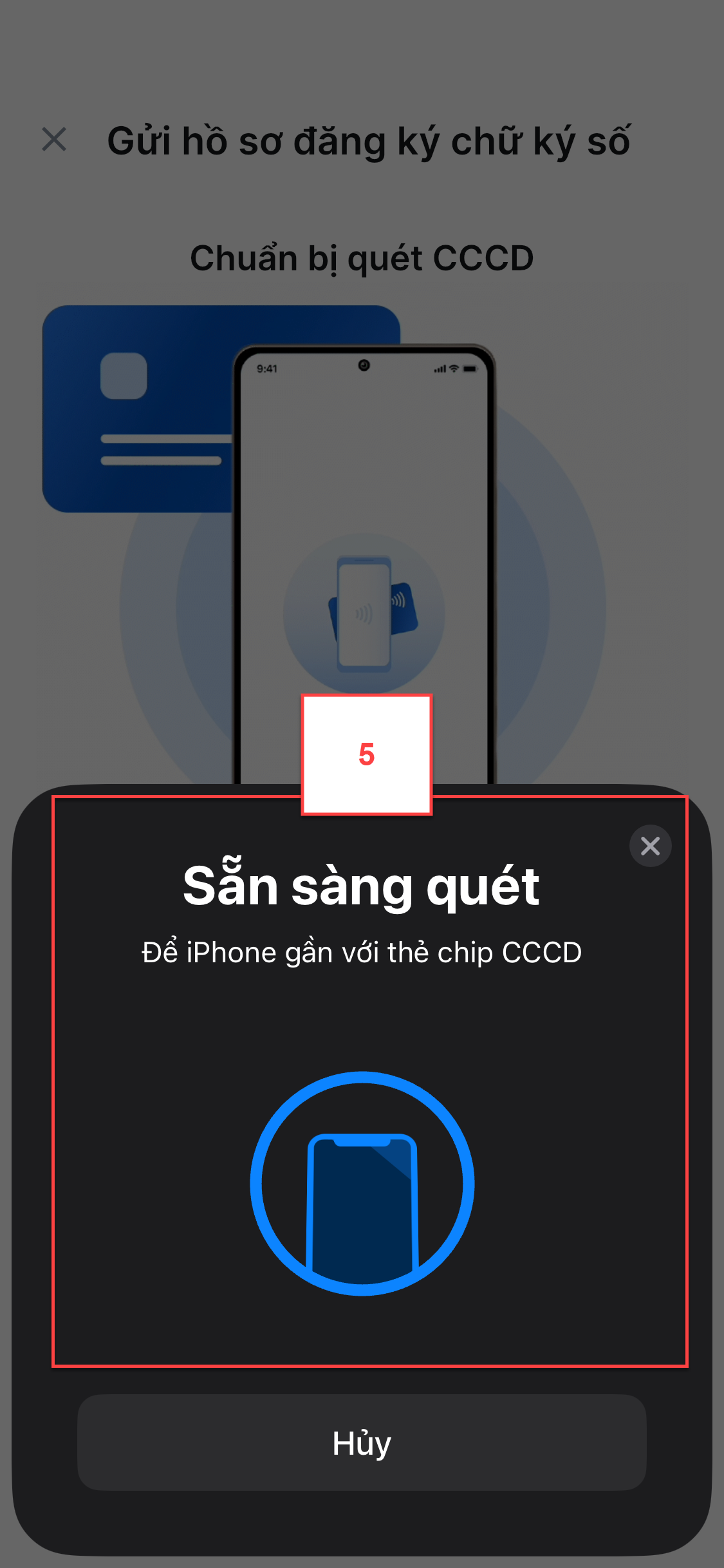Close the Gửi hồ sơ đăng ký page

point(54,139)
